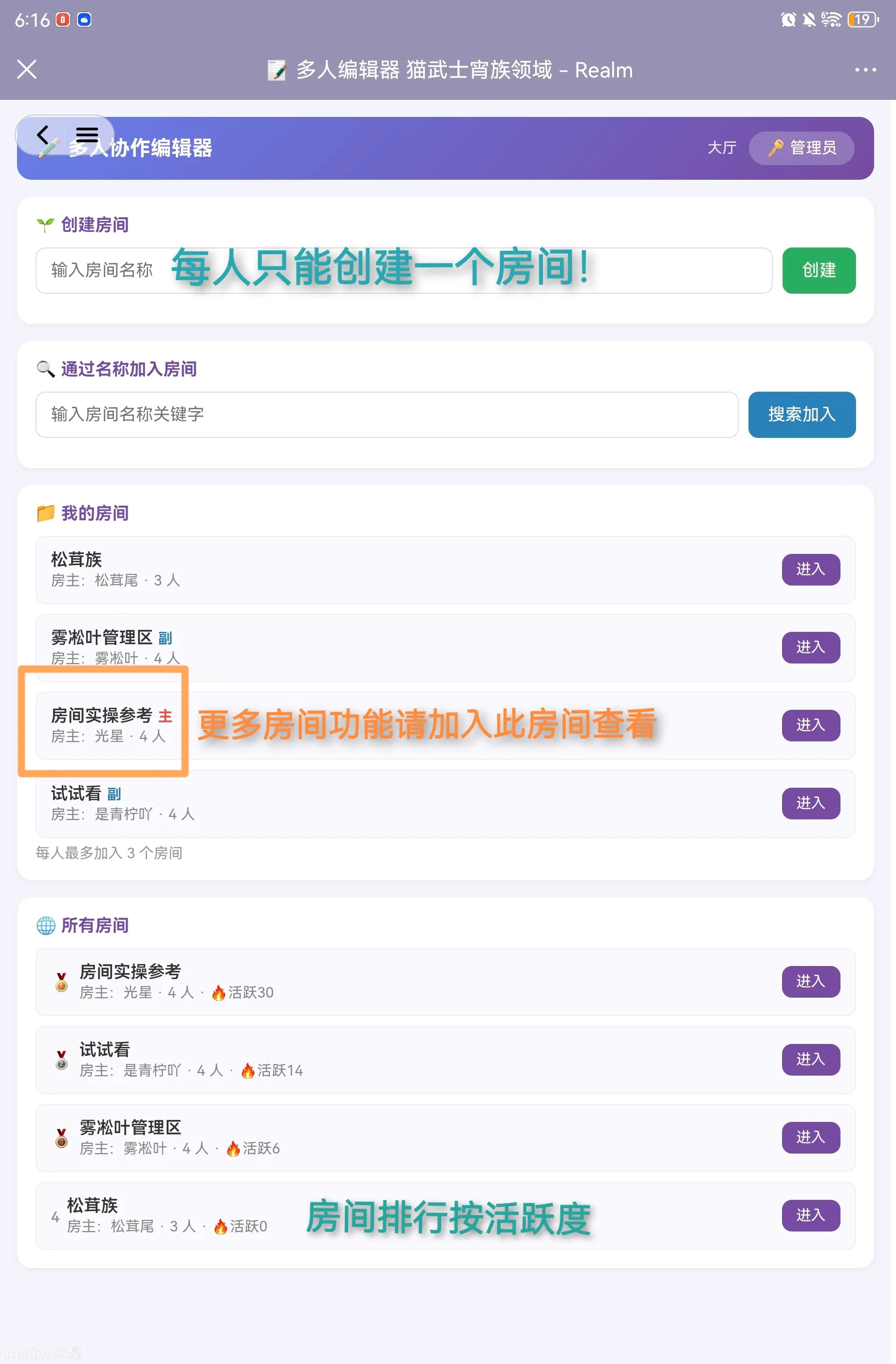
Task: Tap the green 创建 button
Action: 819,270
